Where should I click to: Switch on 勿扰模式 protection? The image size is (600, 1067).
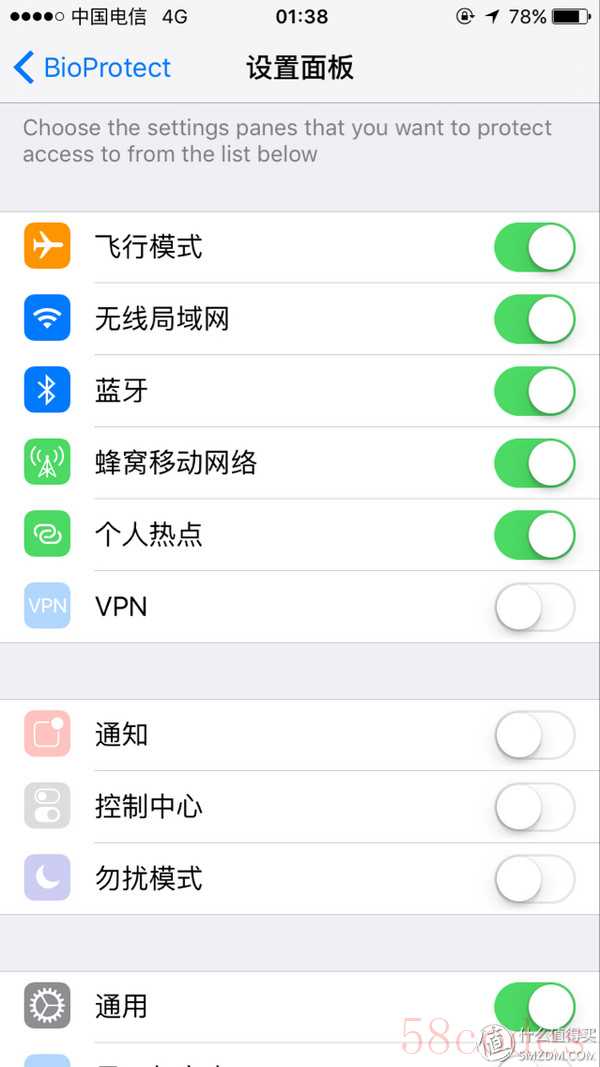535,879
